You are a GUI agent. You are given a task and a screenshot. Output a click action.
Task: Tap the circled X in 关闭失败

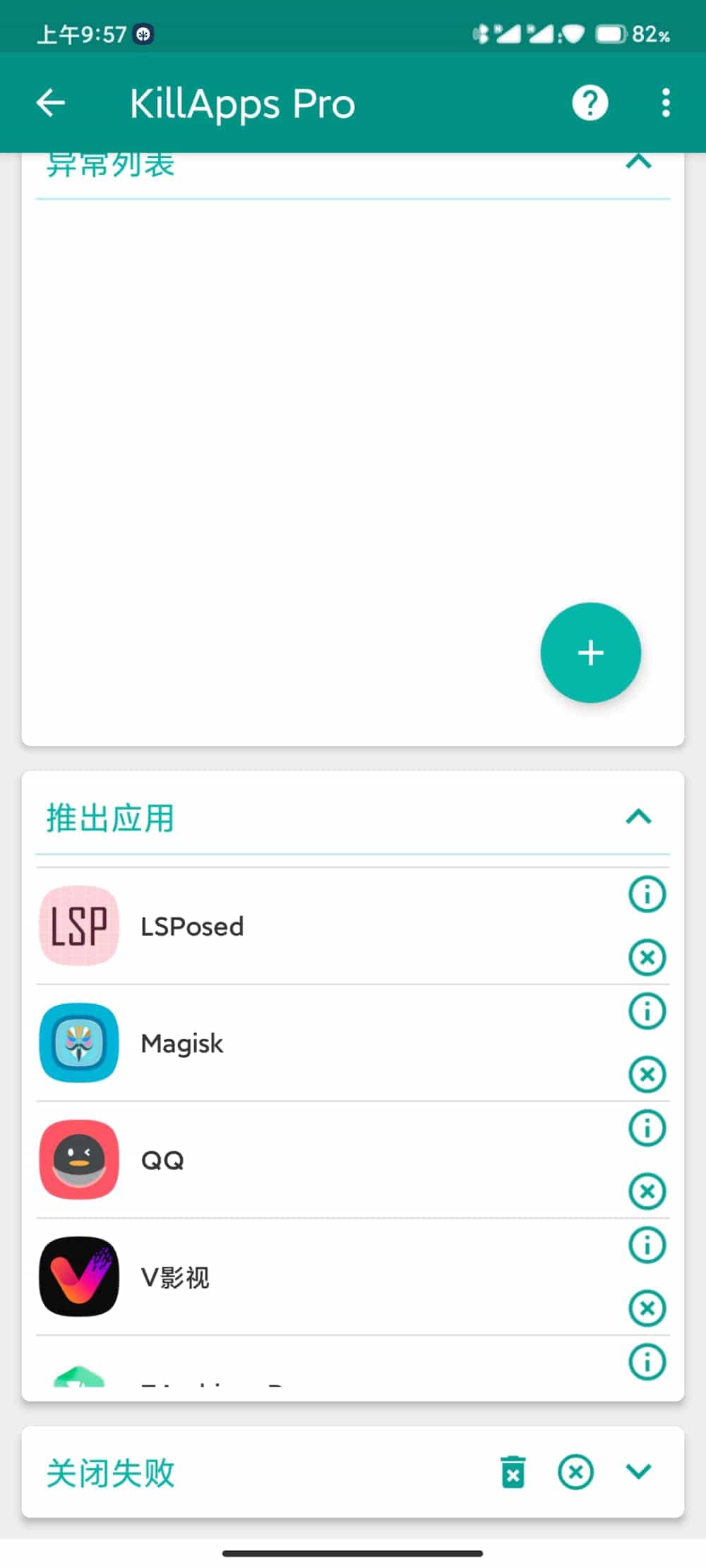coord(575,1472)
